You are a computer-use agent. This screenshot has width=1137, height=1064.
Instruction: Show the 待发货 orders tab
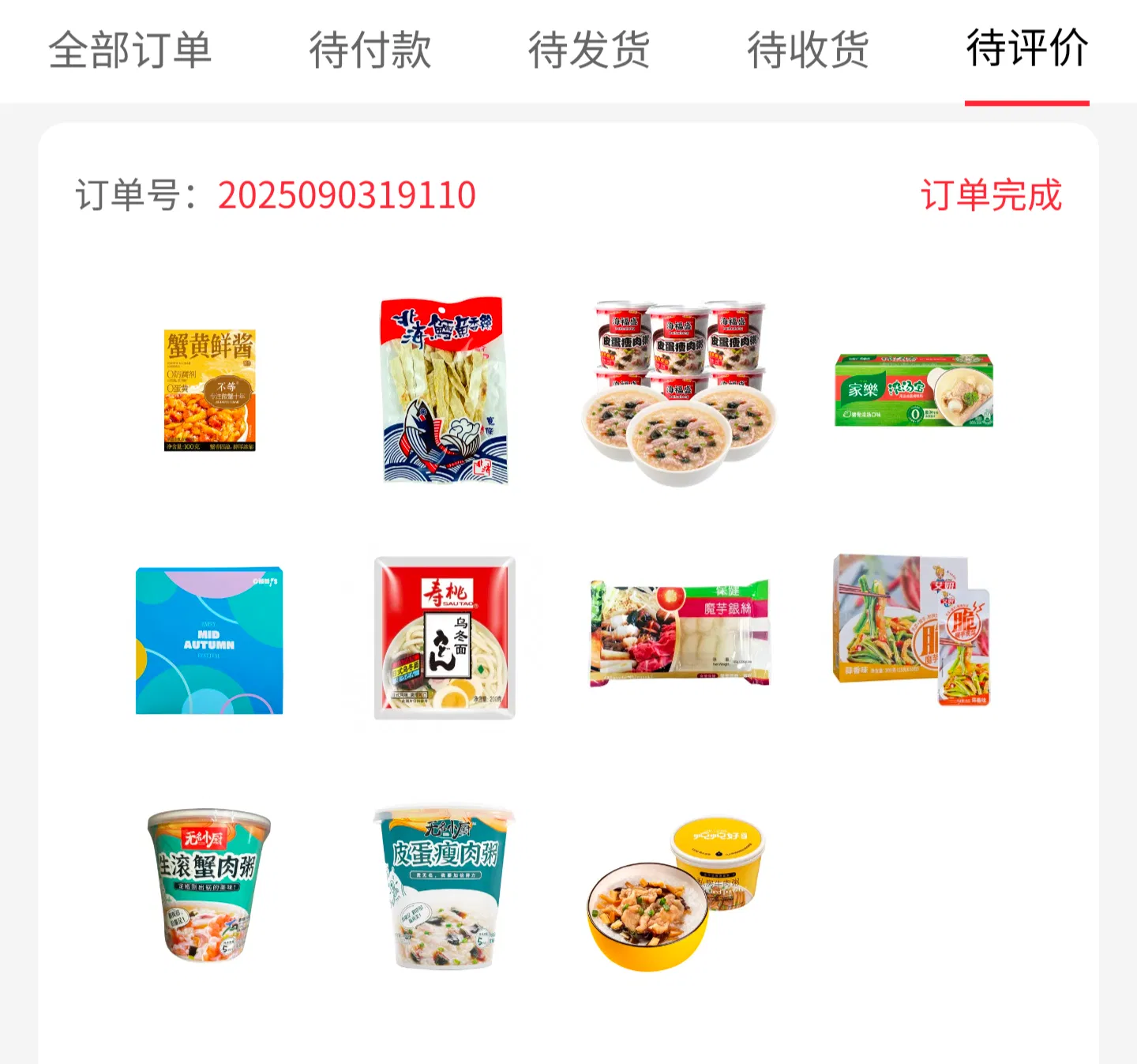point(588,50)
